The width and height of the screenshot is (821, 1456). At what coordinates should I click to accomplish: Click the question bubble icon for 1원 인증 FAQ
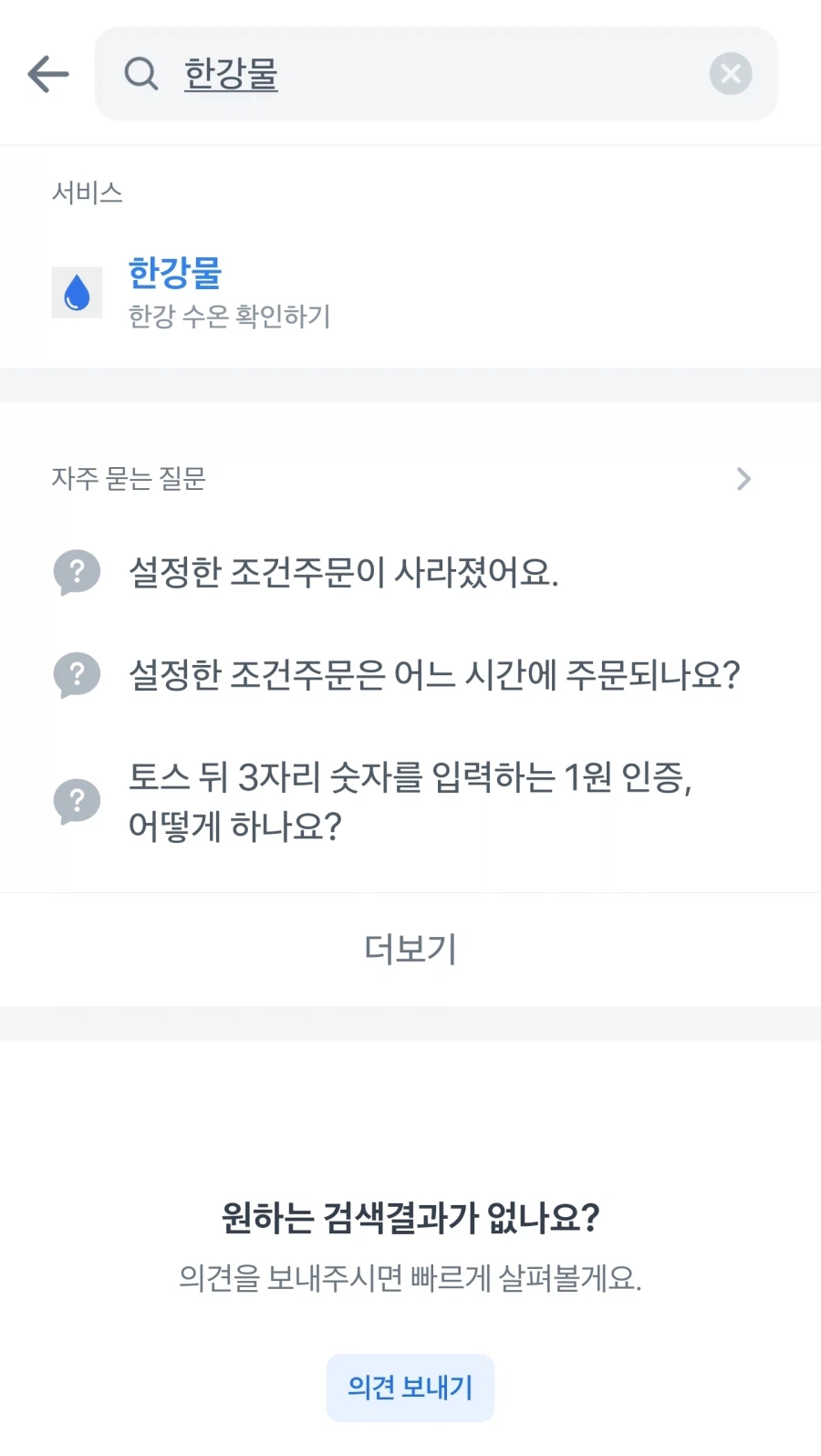[78, 801]
